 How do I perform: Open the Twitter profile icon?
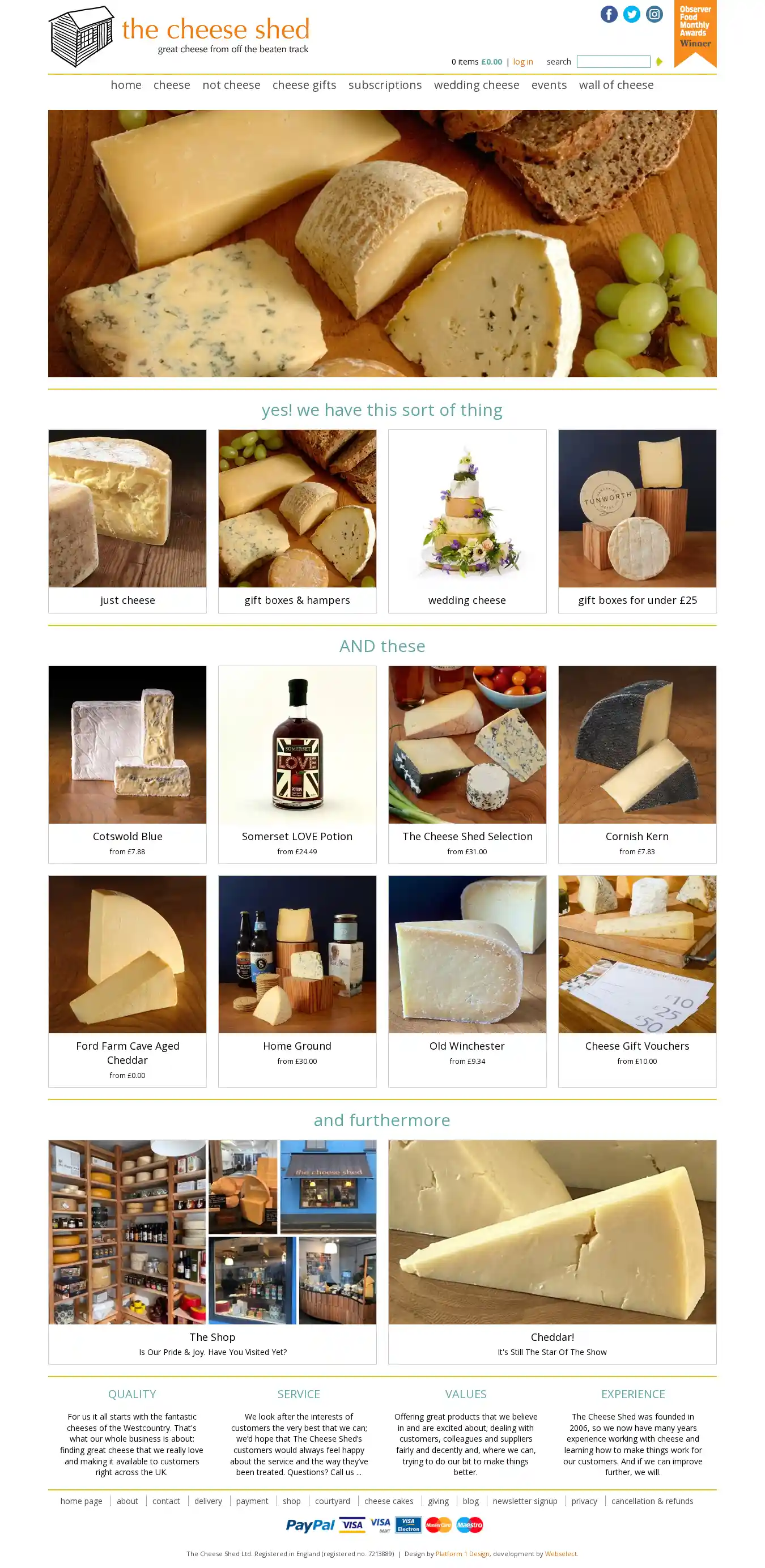pos(631,14)
